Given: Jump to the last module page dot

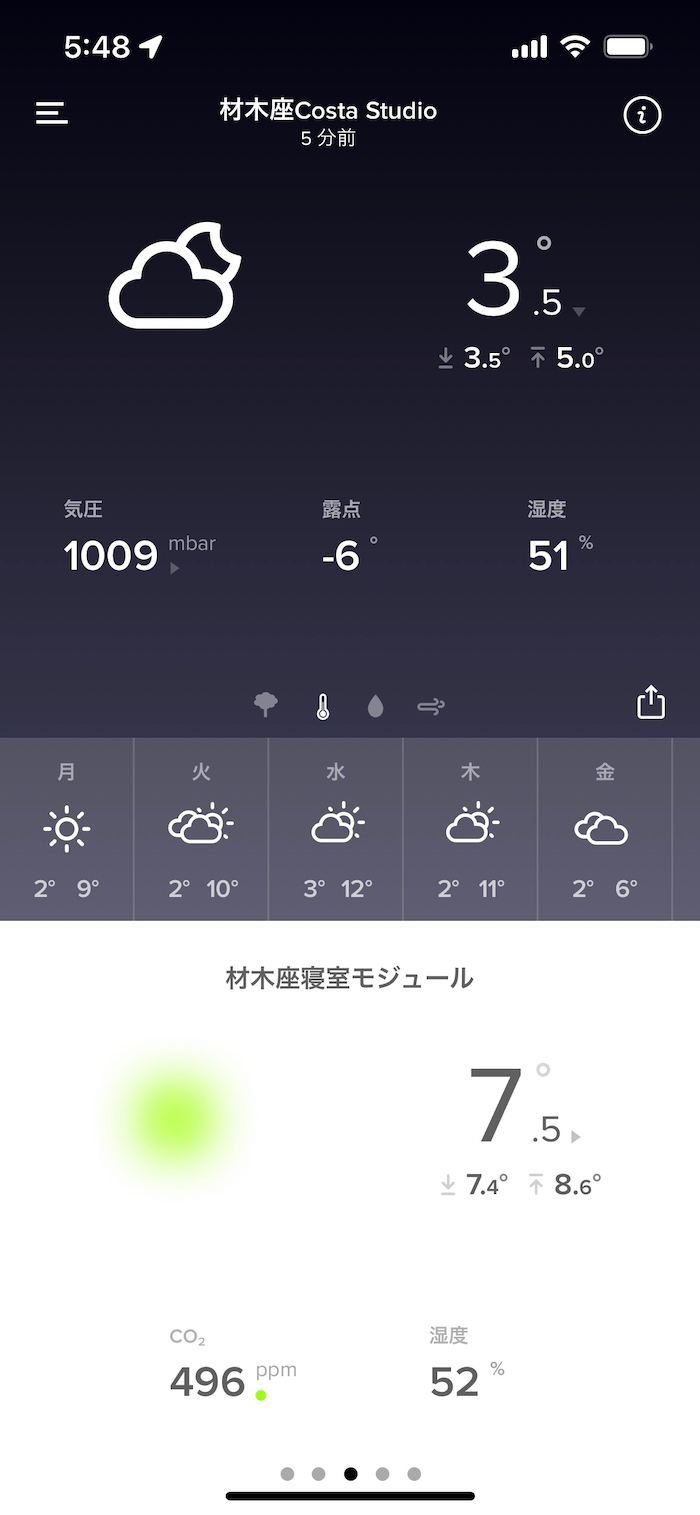Looking at the screenshot, I should point(414,1474).
